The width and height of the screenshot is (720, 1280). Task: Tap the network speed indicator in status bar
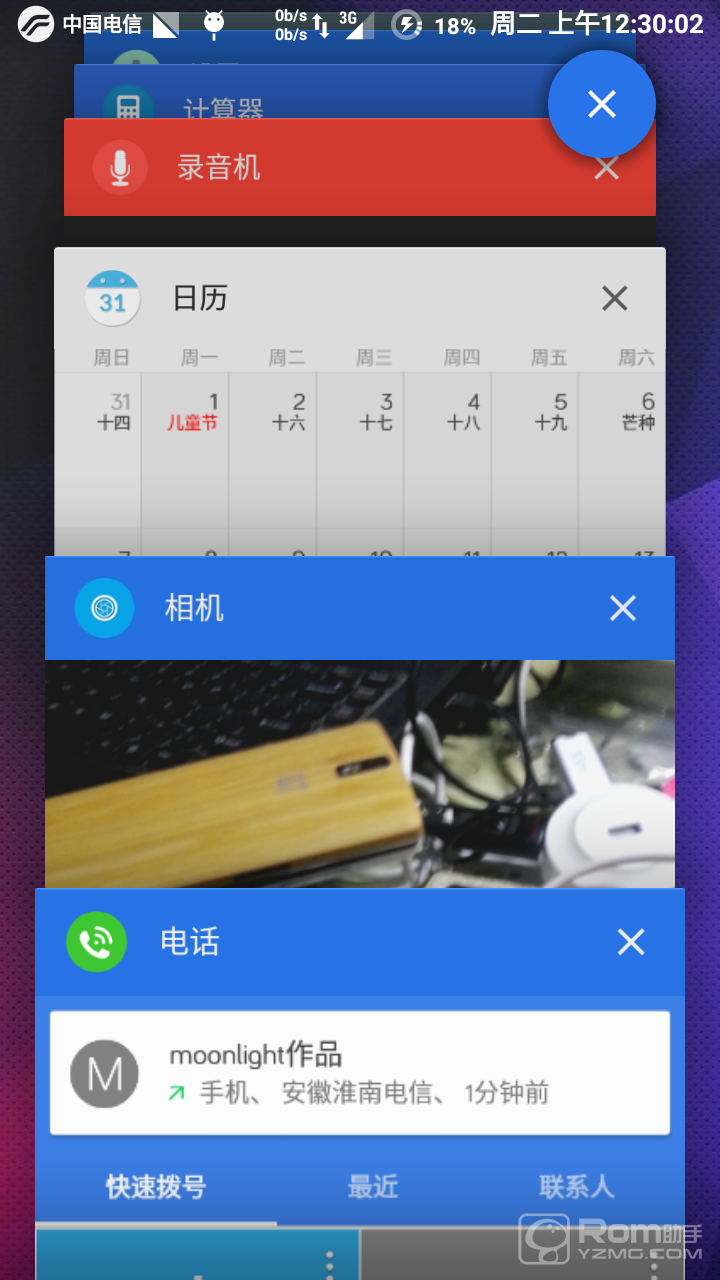click(x=293, y=25)
